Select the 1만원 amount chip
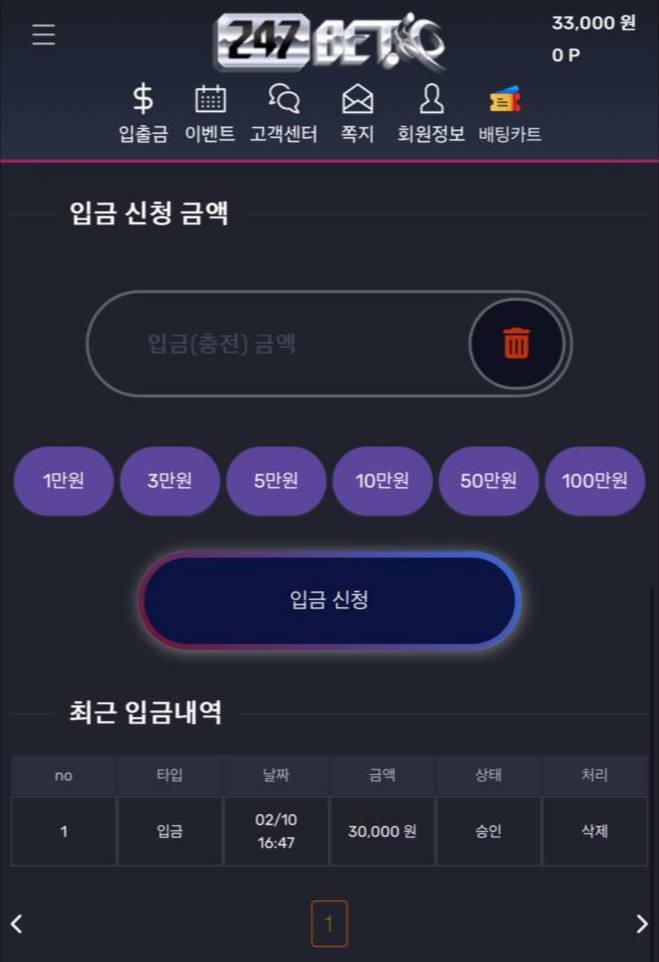This screenshot has width=659, height=962. (x=63, y=481)
